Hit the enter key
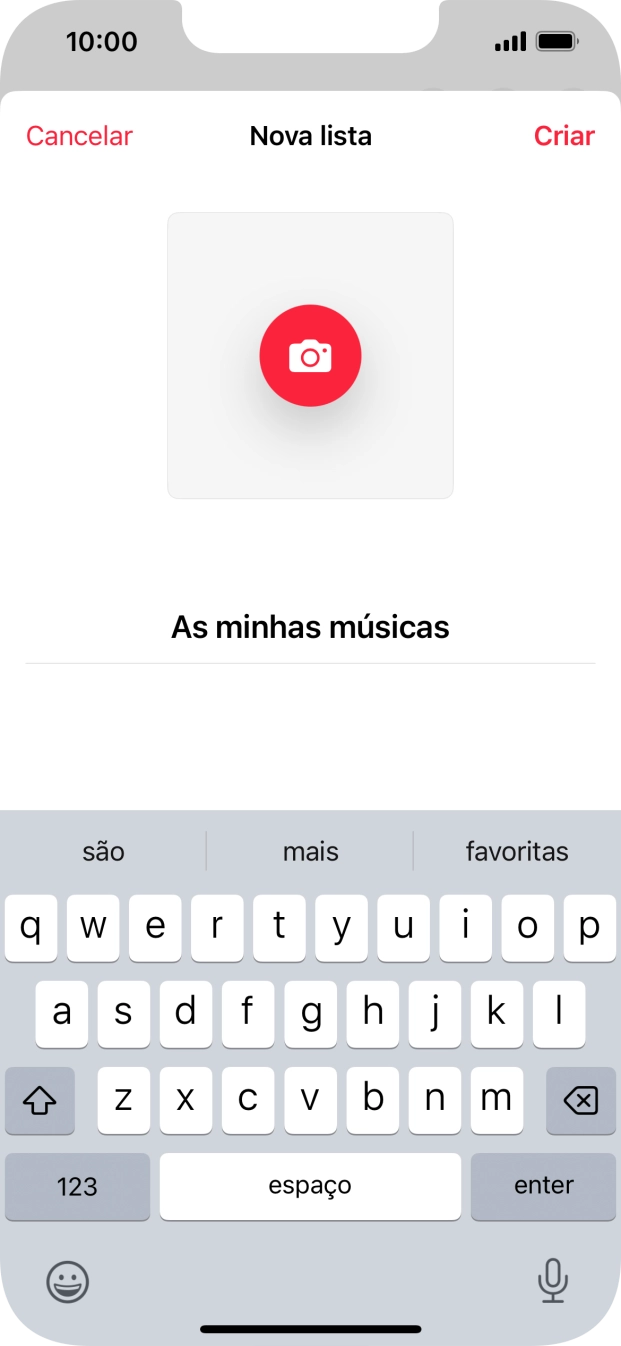Image resolution: width=621 pixels, height=1346 pixels. click(543, 1186)
